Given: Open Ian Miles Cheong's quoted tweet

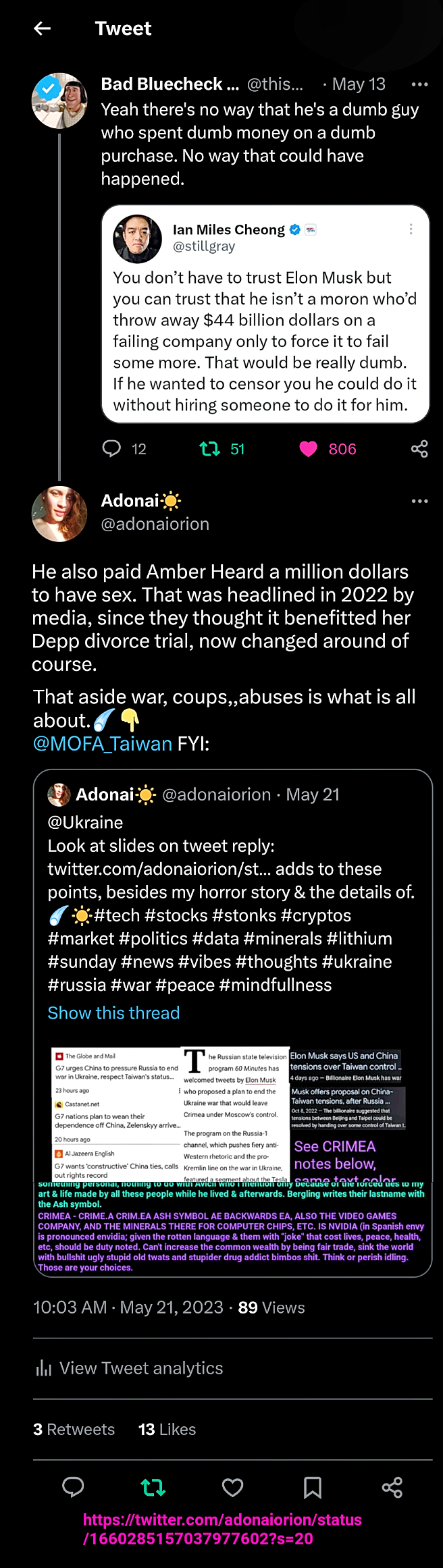Looking at the screenshot, I should coord(265,314).
